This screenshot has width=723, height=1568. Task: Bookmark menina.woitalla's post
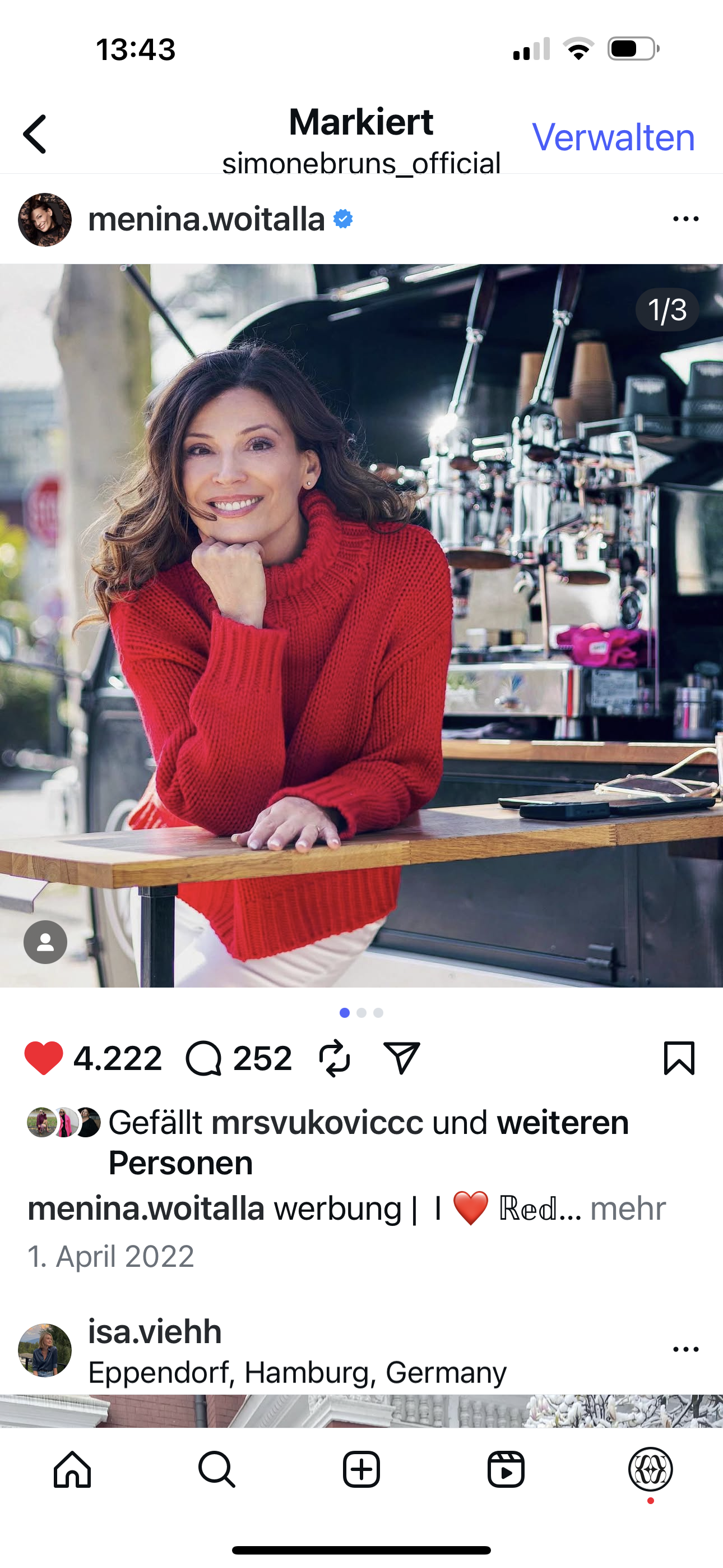point(679,1058)
